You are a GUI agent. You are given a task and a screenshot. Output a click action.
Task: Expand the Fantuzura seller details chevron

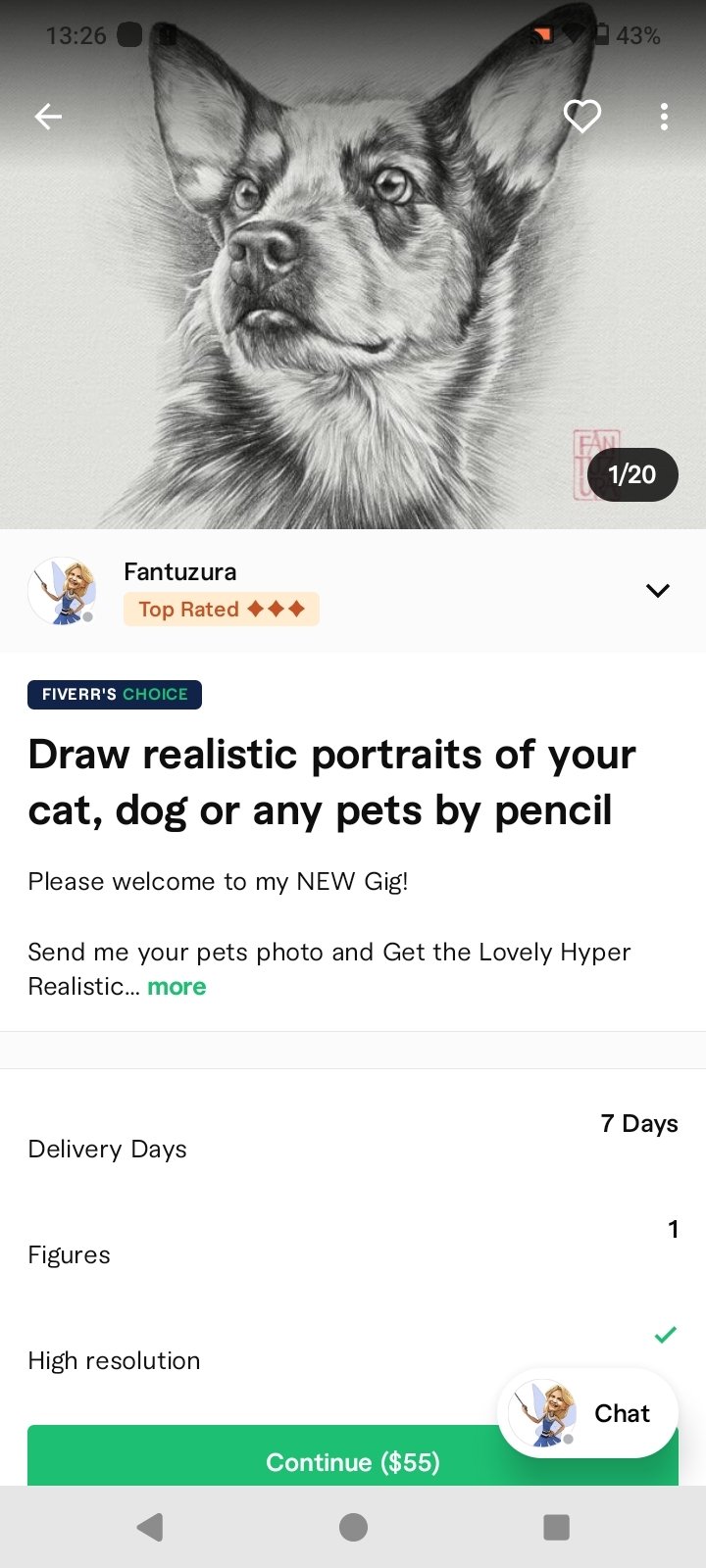coord(658,590)
